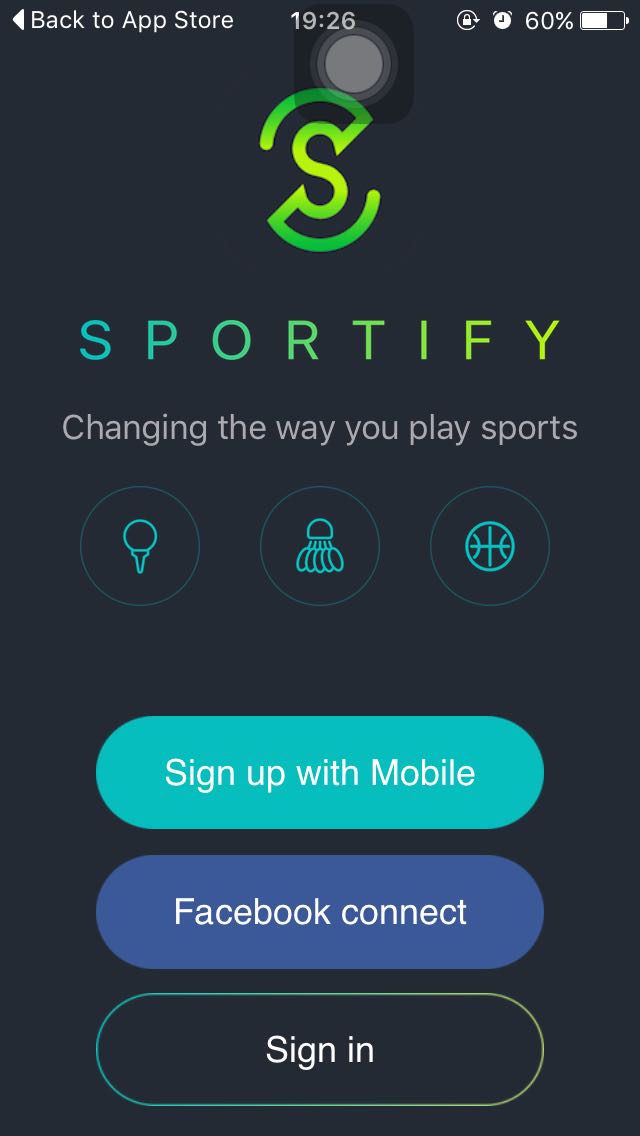Image resolution: width=640 pixels, height=1136 pixels.
Task: Tap Sign up with Mobile button
Action: (320, 773)
